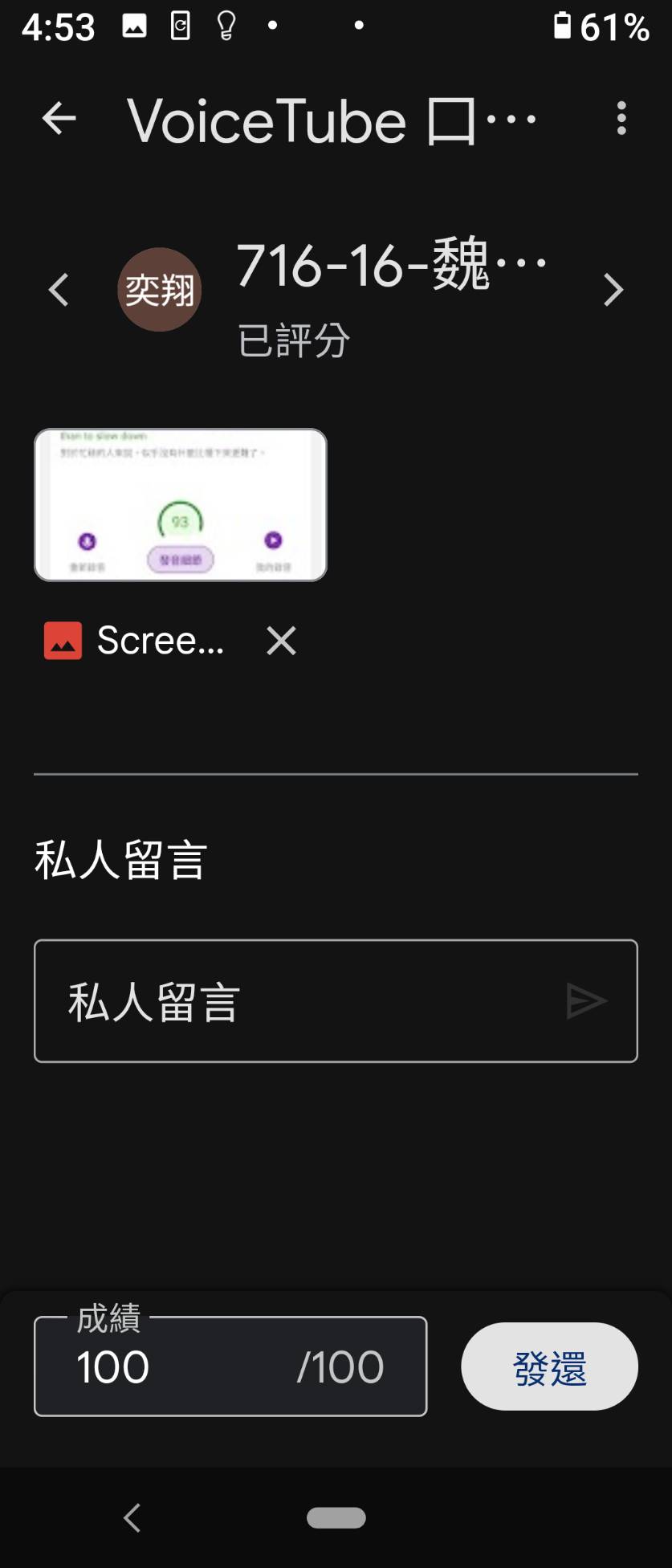This screenshot has height=1568, width=672.
Task: Go back from the VoiceTube assignment
Action: point(59,120)
